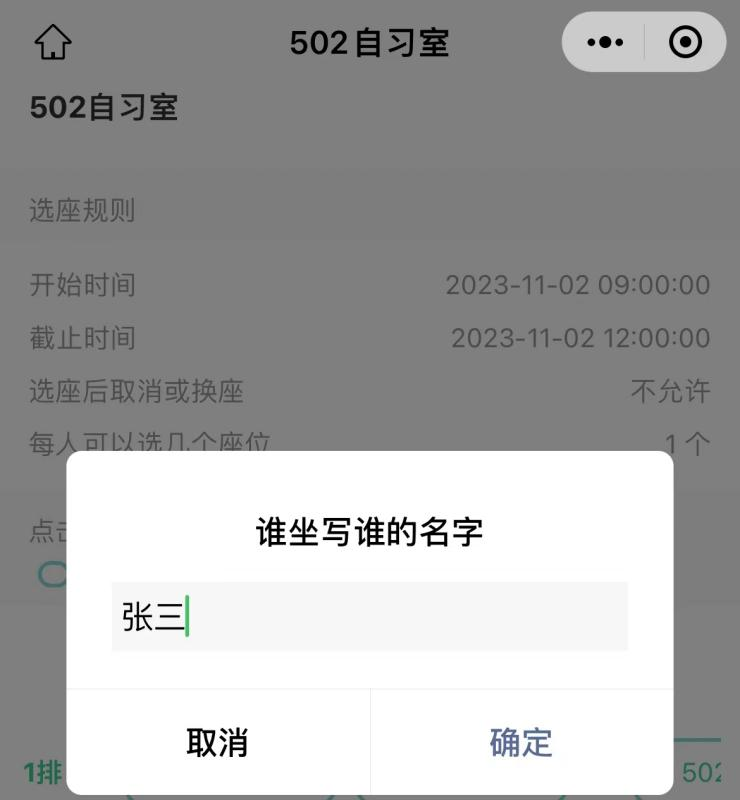The height and width of the screenshot is (800, 740).
Task: Open the mini program more options menu
Action: click(605, 42)
